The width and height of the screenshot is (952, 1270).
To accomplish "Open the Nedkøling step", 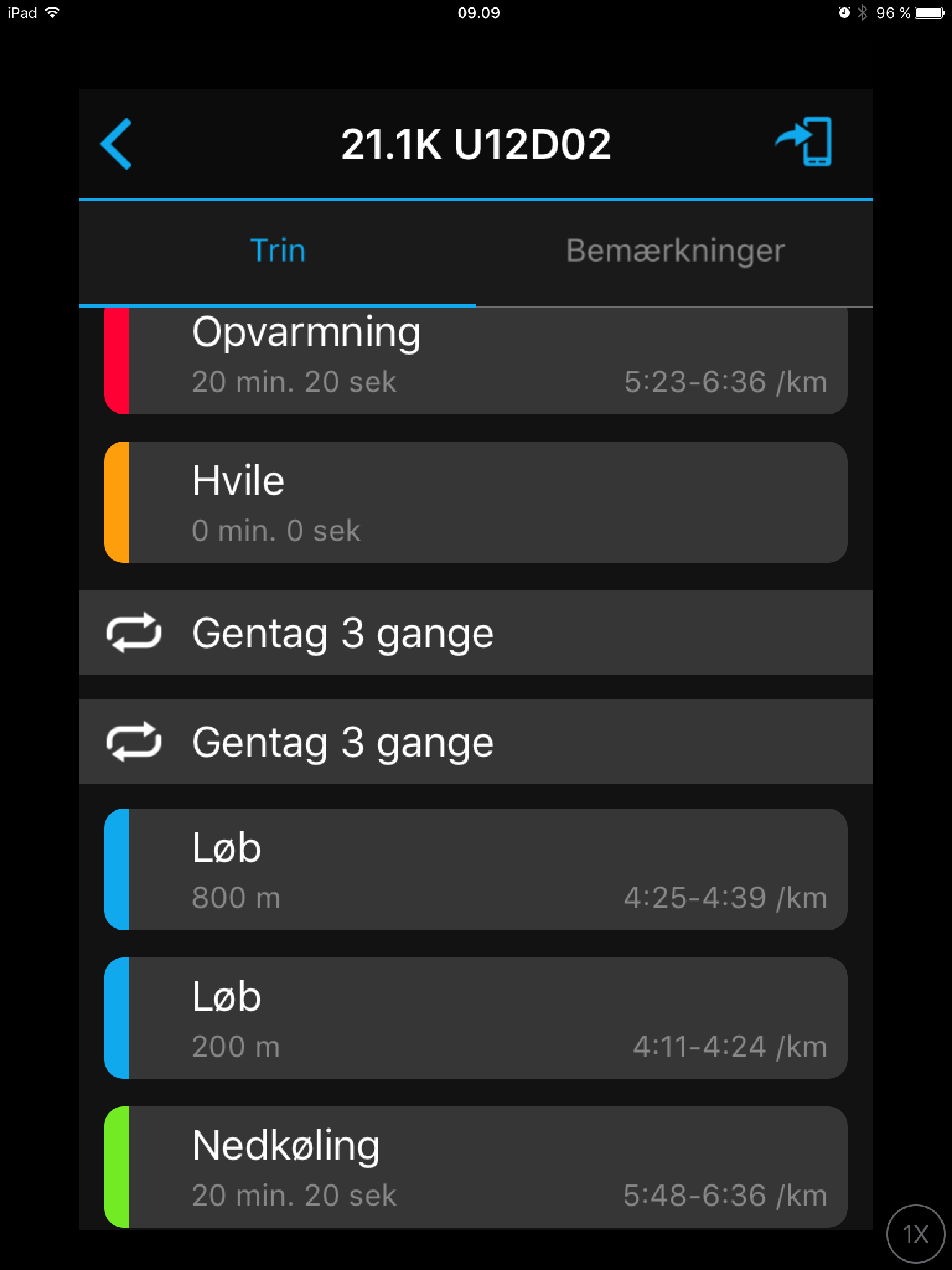I will point(475,1167).
